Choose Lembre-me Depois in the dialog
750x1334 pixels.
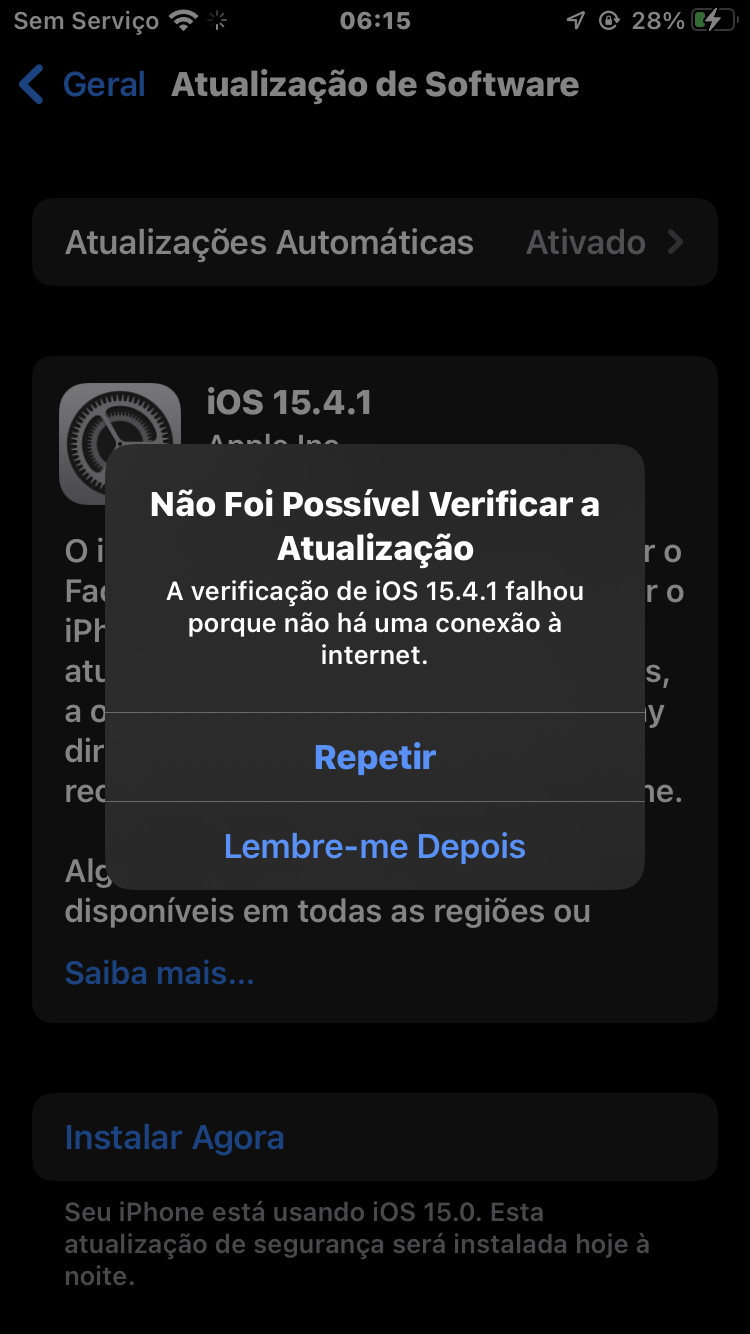point(375,846)
